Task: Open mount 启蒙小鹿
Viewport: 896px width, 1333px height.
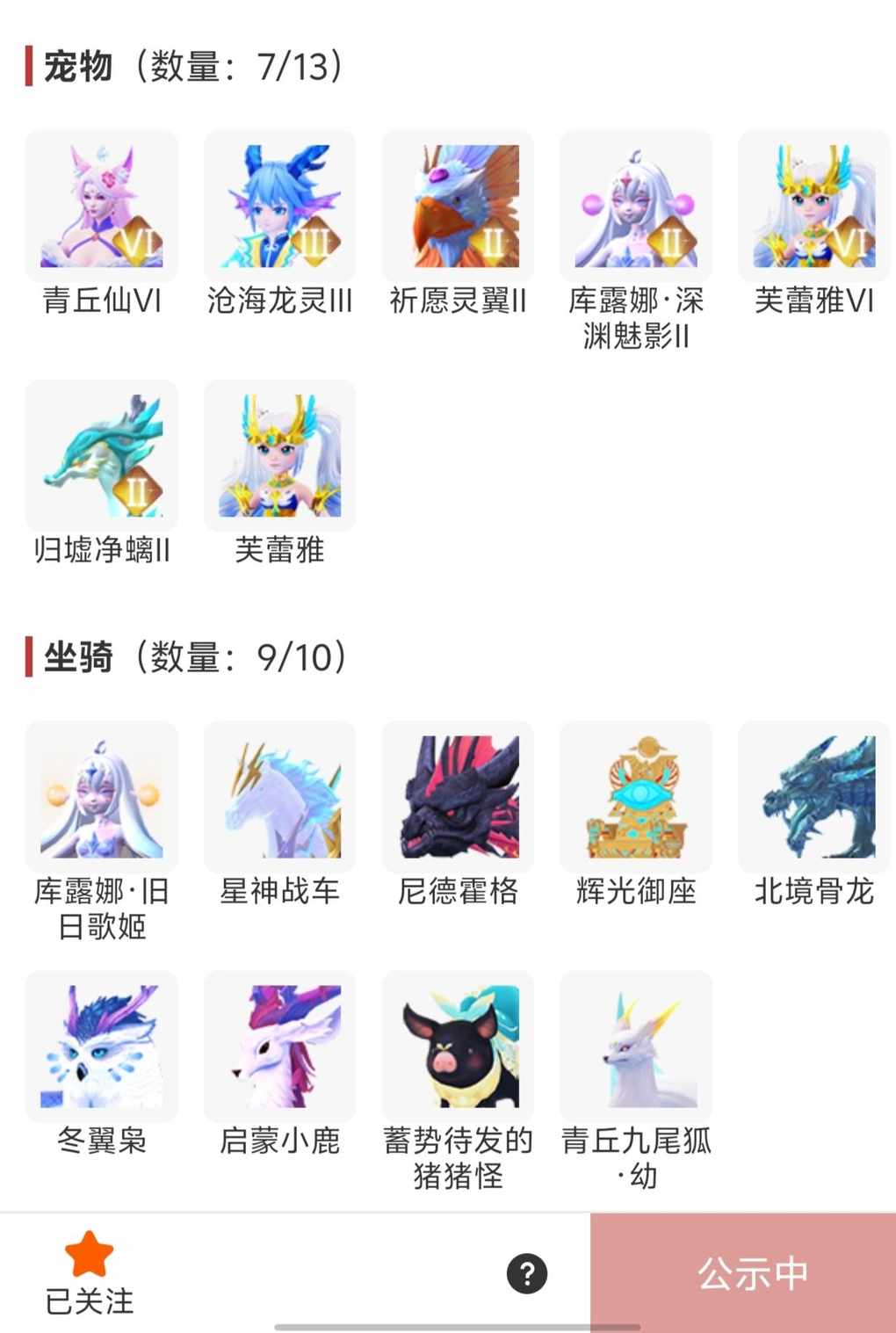Action: point(279,1047)
